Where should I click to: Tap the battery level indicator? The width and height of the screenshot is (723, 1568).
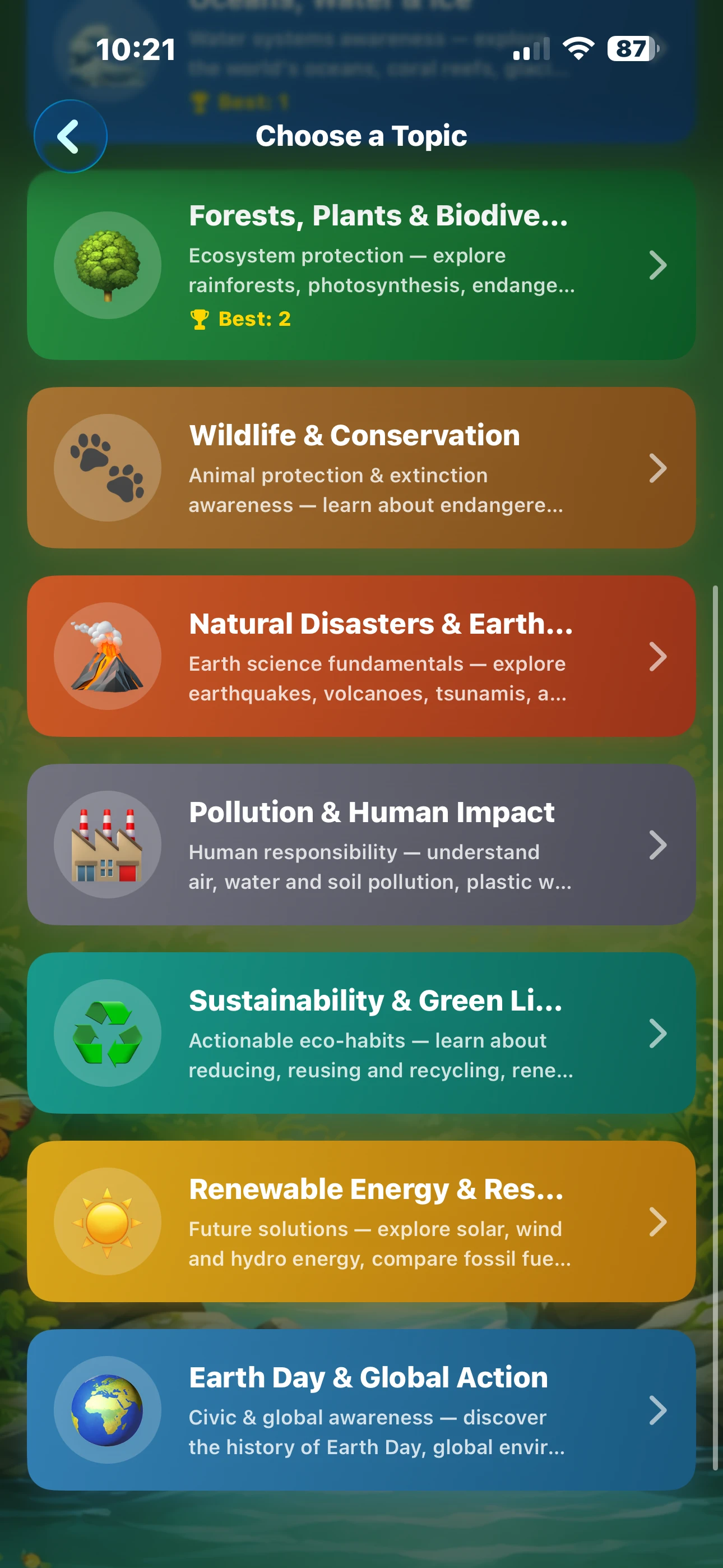tap(631, 49)
